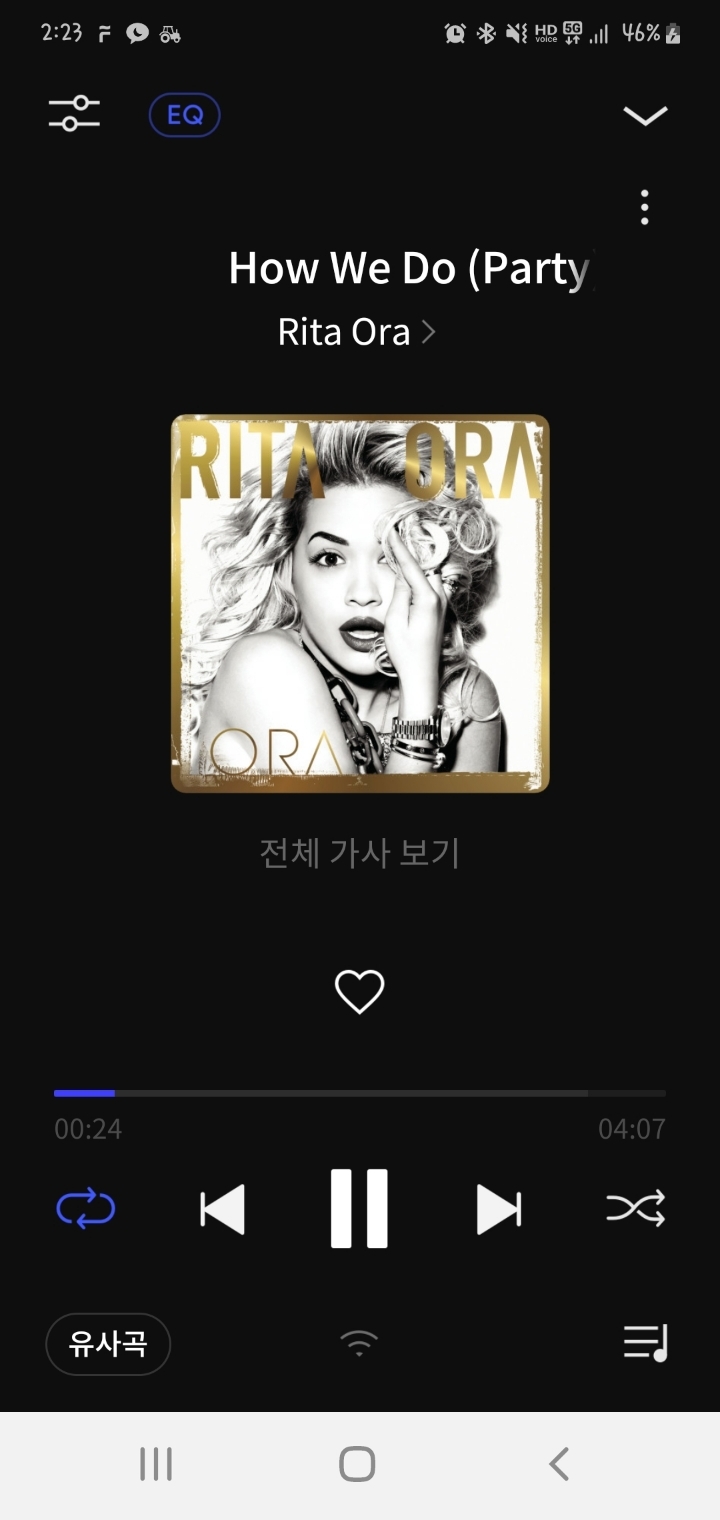Go back using system navigation

coord(559,1464)
